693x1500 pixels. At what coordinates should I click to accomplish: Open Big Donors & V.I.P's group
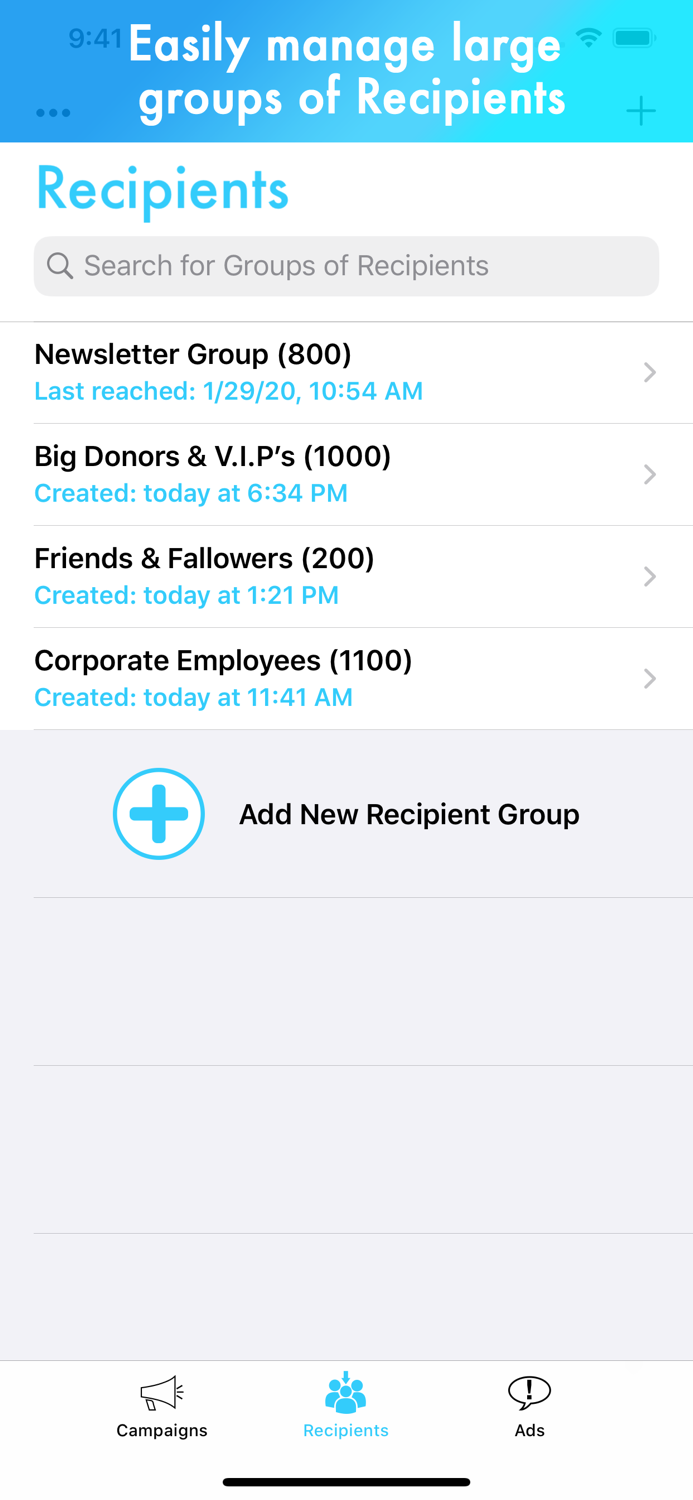point(346,474)
